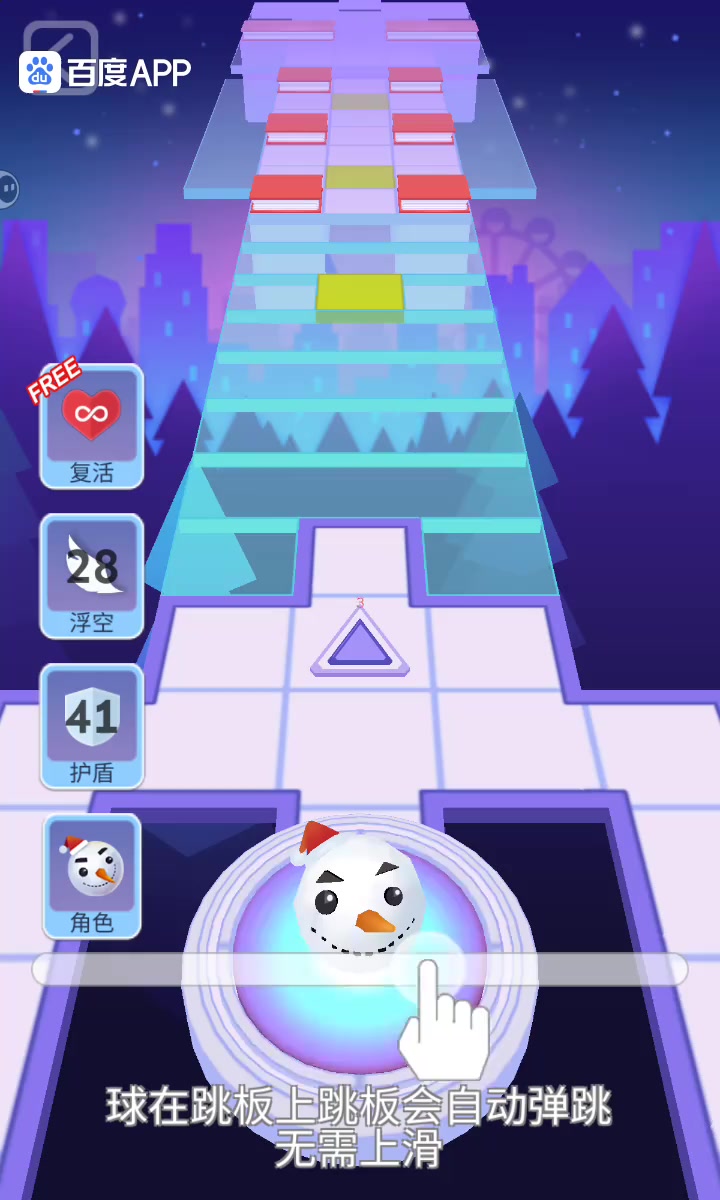Tap the ball control slider bar
Screen dimensions: 720x1200
pyautogui.click(x=360, y=970)
